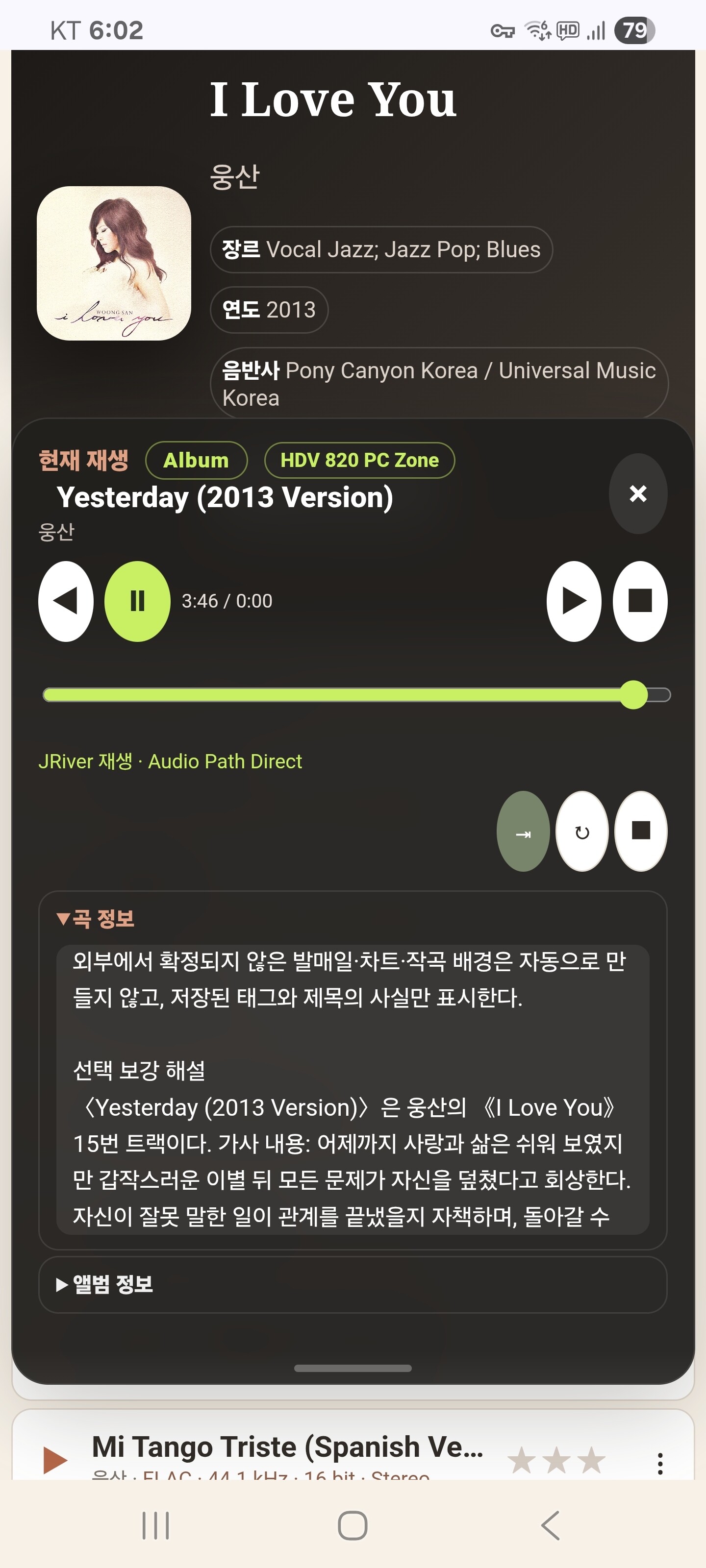Image resolution: width=706 pixels, height=1568 pixels.
Task: Skip to the next track
Action: click(574, 601)
